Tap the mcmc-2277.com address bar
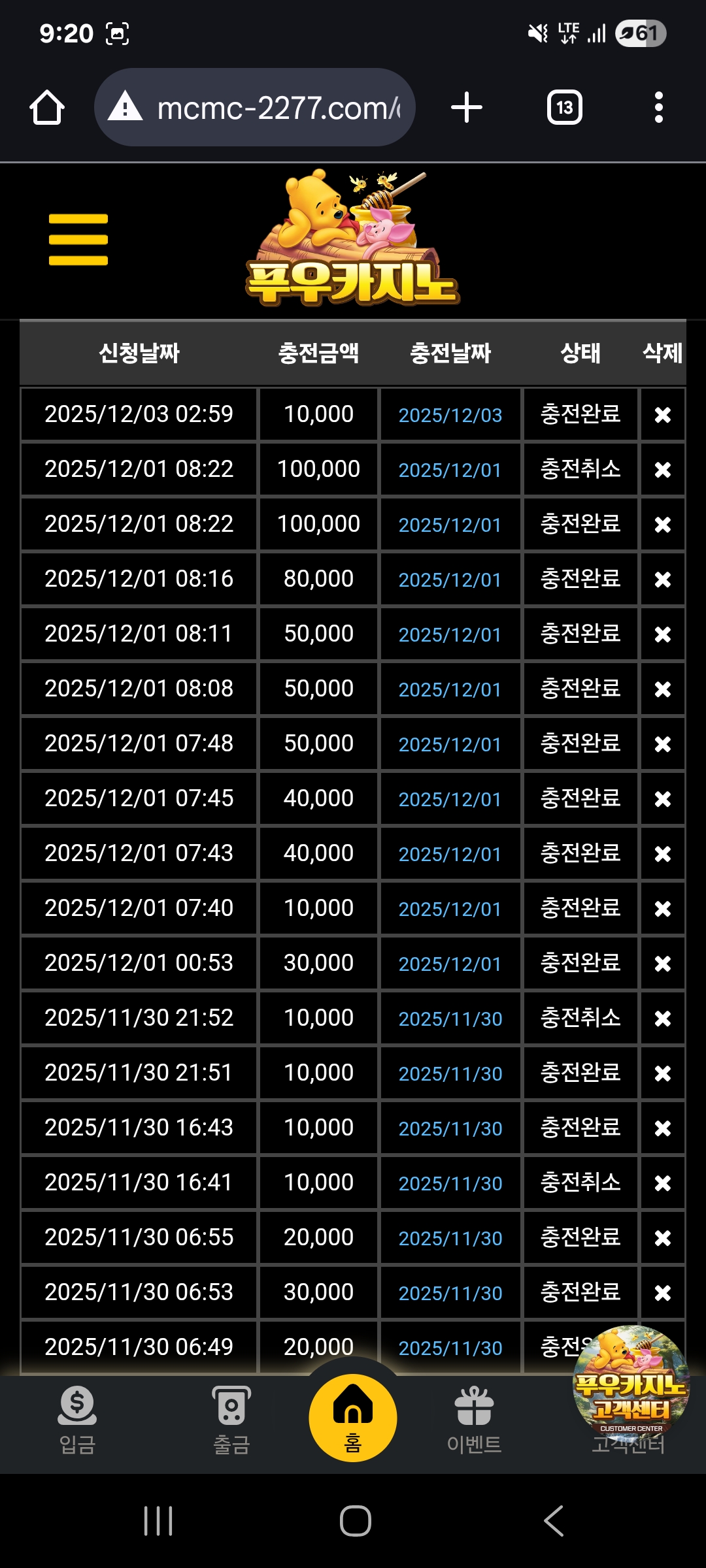 255,107
